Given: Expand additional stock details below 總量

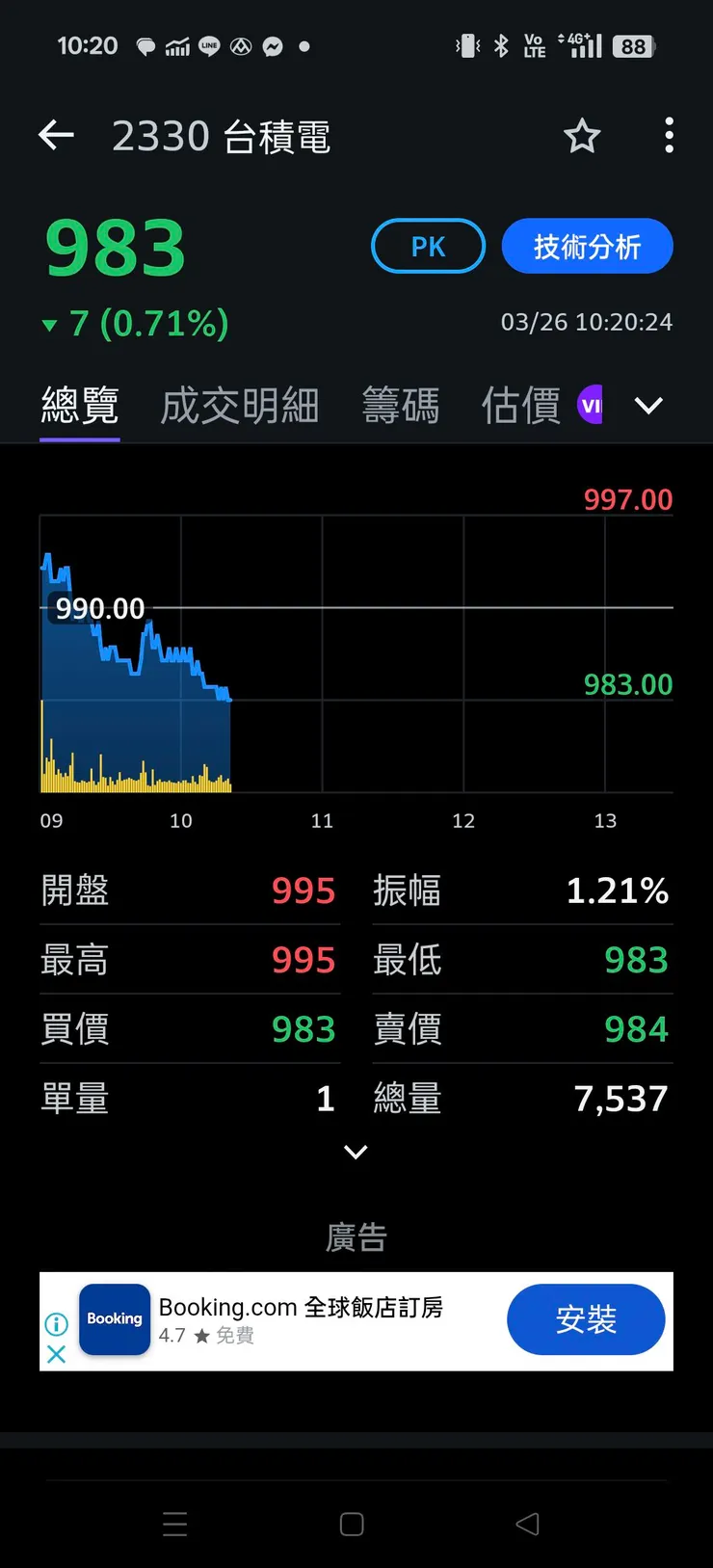Looking at the screenshot, I should 356,1152.
